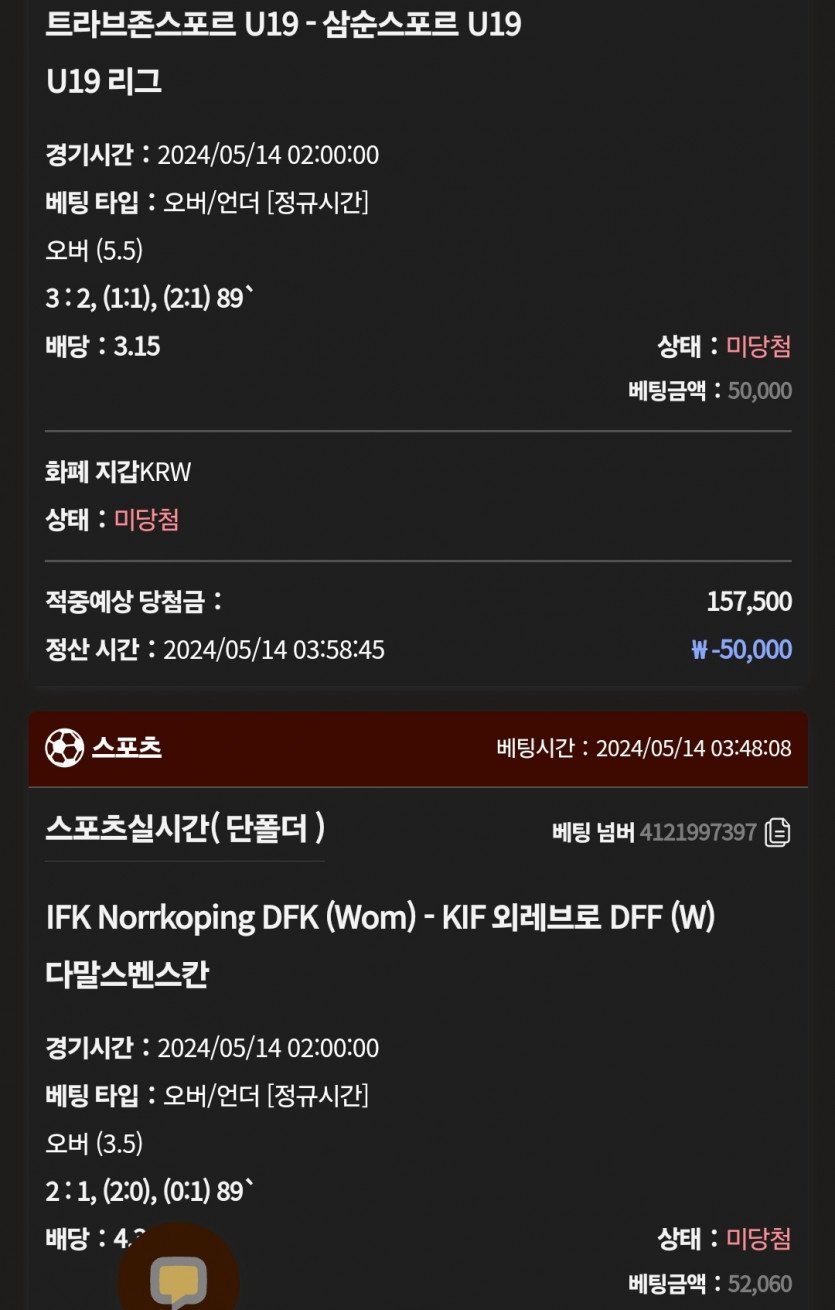Copy betting number 4121997397
835x1310 pixels.
click(x=777, y=832)
